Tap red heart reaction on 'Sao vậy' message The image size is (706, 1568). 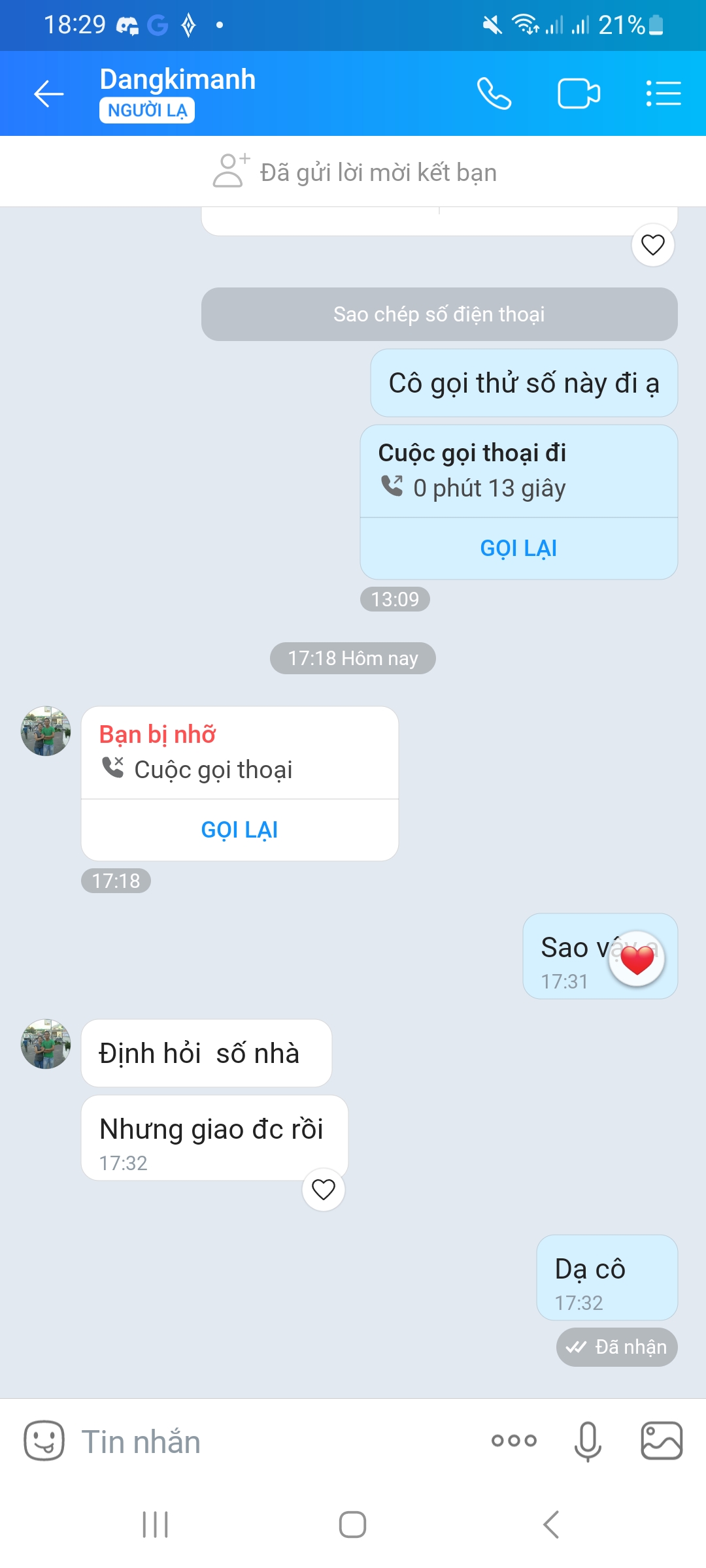pyautogui.click(x=637, y=959)
